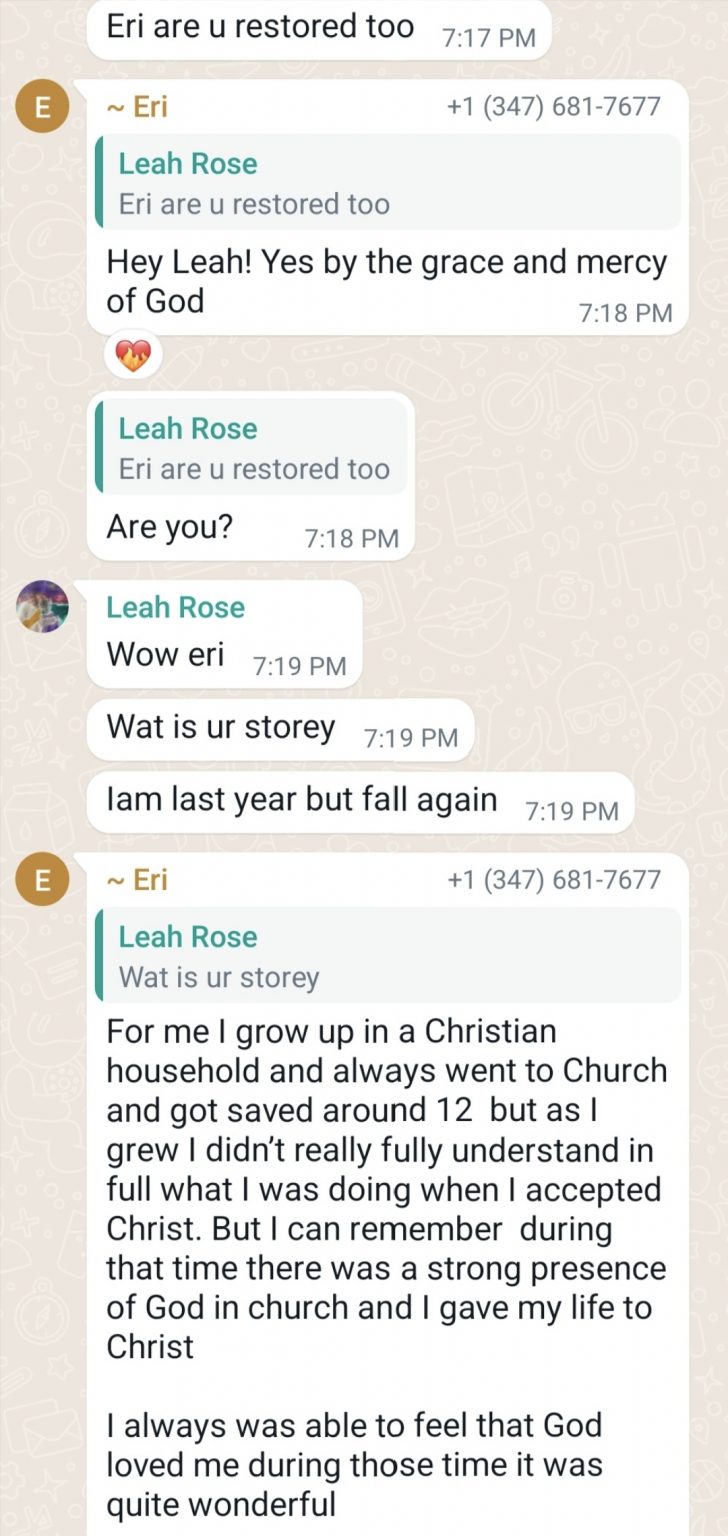The image size is (728, 1536).
Task: Tap the phone number above "Hey Leah!" message
Action: tap(553, 107)
